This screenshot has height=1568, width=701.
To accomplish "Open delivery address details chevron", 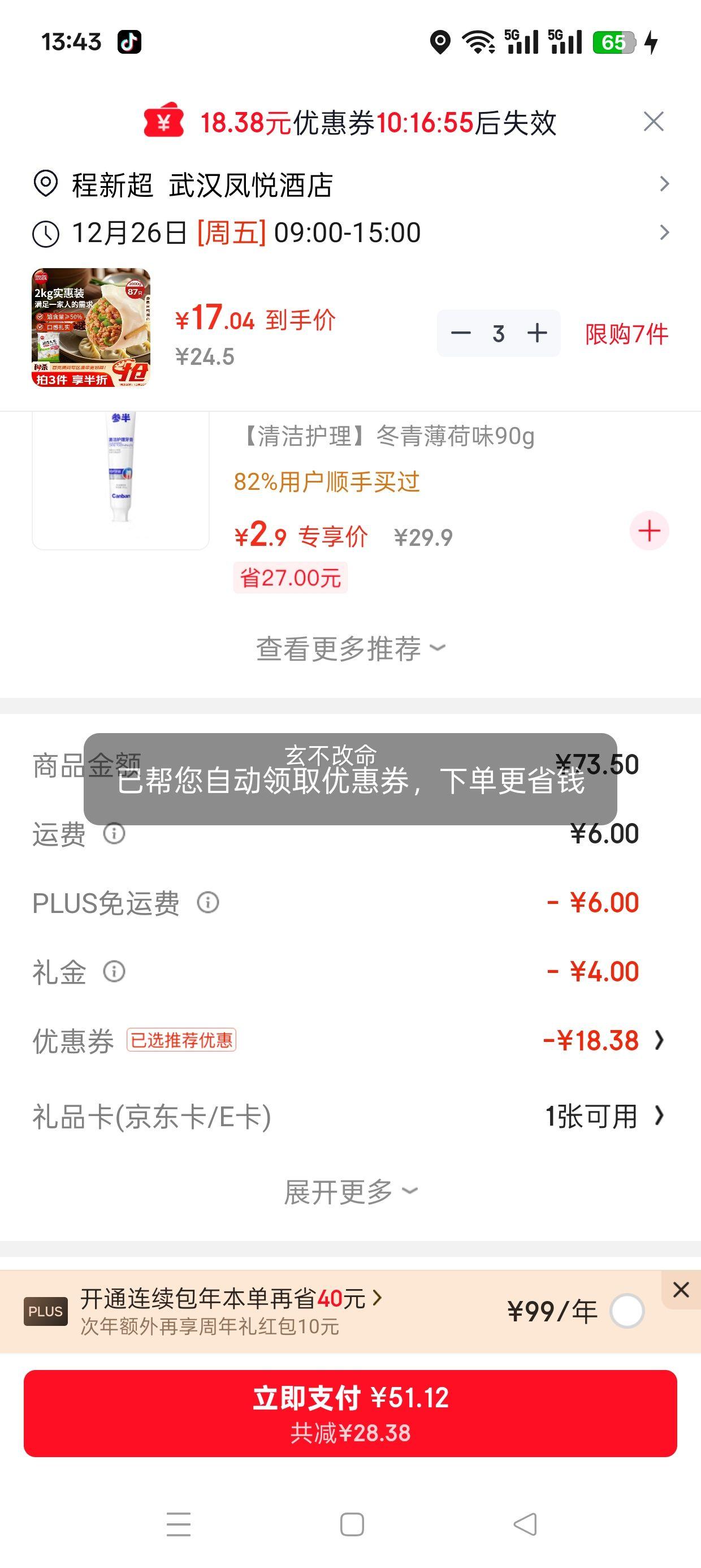I will click(663, 183).
